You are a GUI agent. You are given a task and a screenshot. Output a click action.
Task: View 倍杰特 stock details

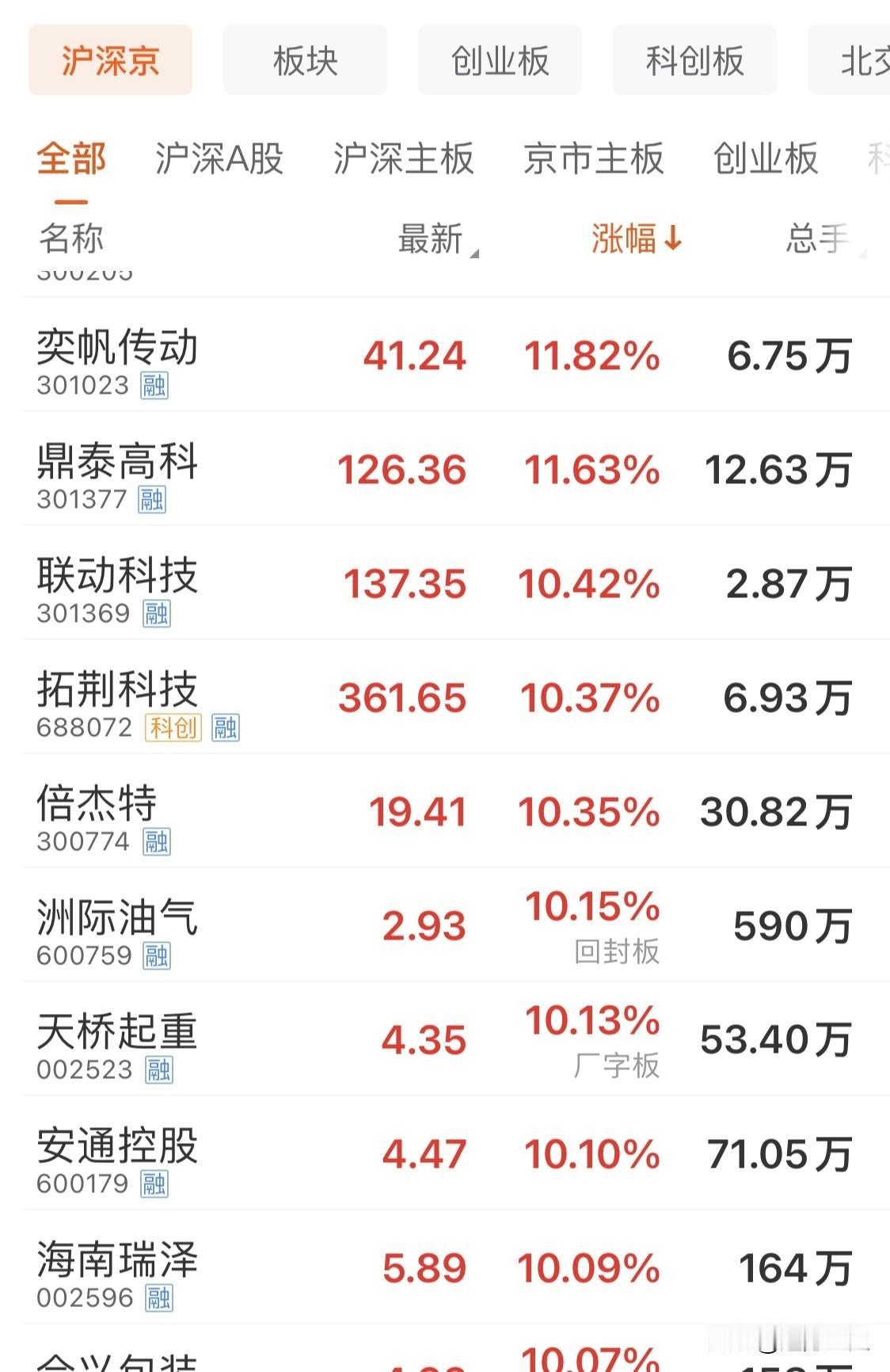coord(97,804)
